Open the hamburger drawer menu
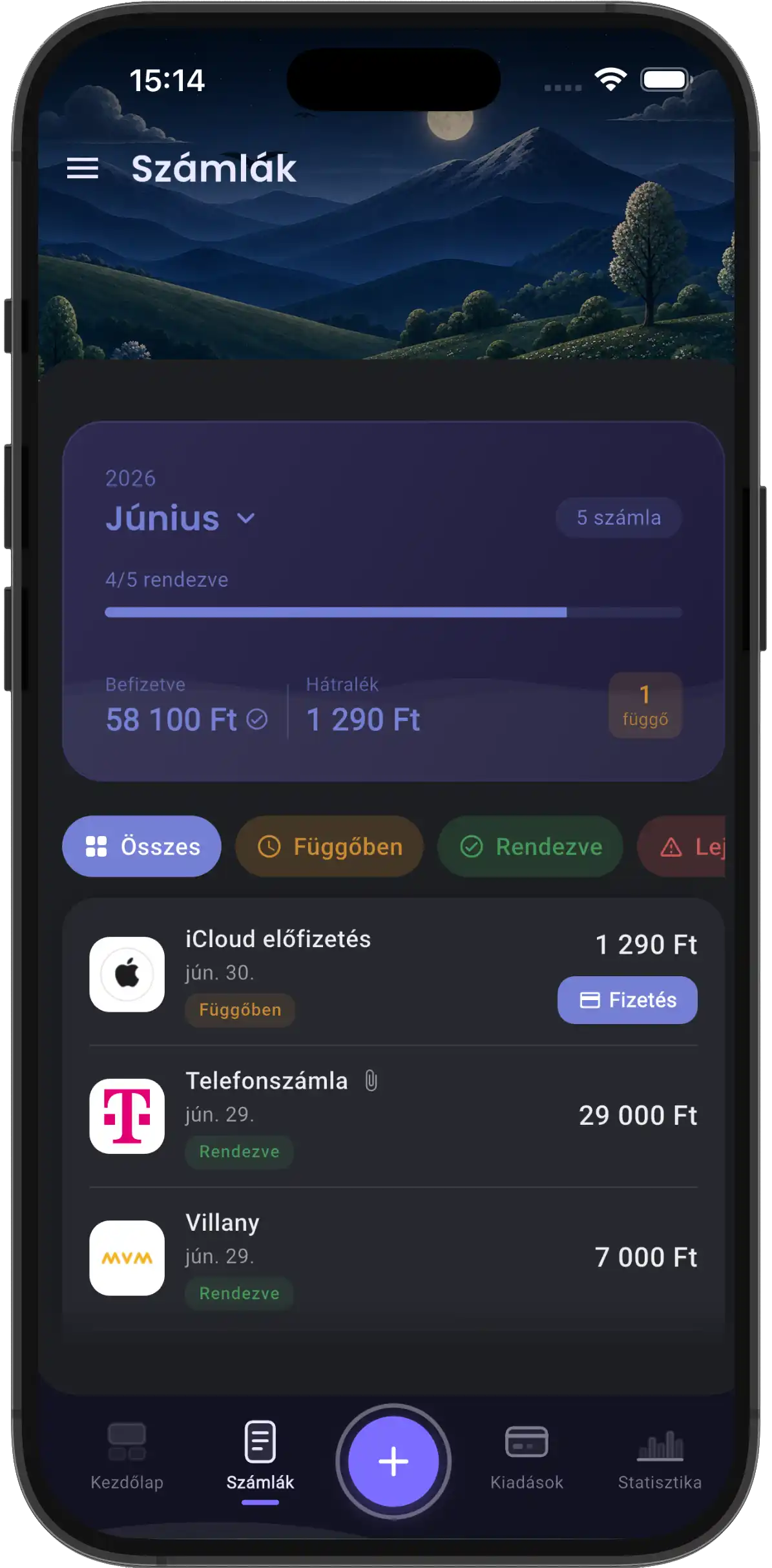Image resolution: width=772 pixels, height=1568 pixels. tap(83, 169)
